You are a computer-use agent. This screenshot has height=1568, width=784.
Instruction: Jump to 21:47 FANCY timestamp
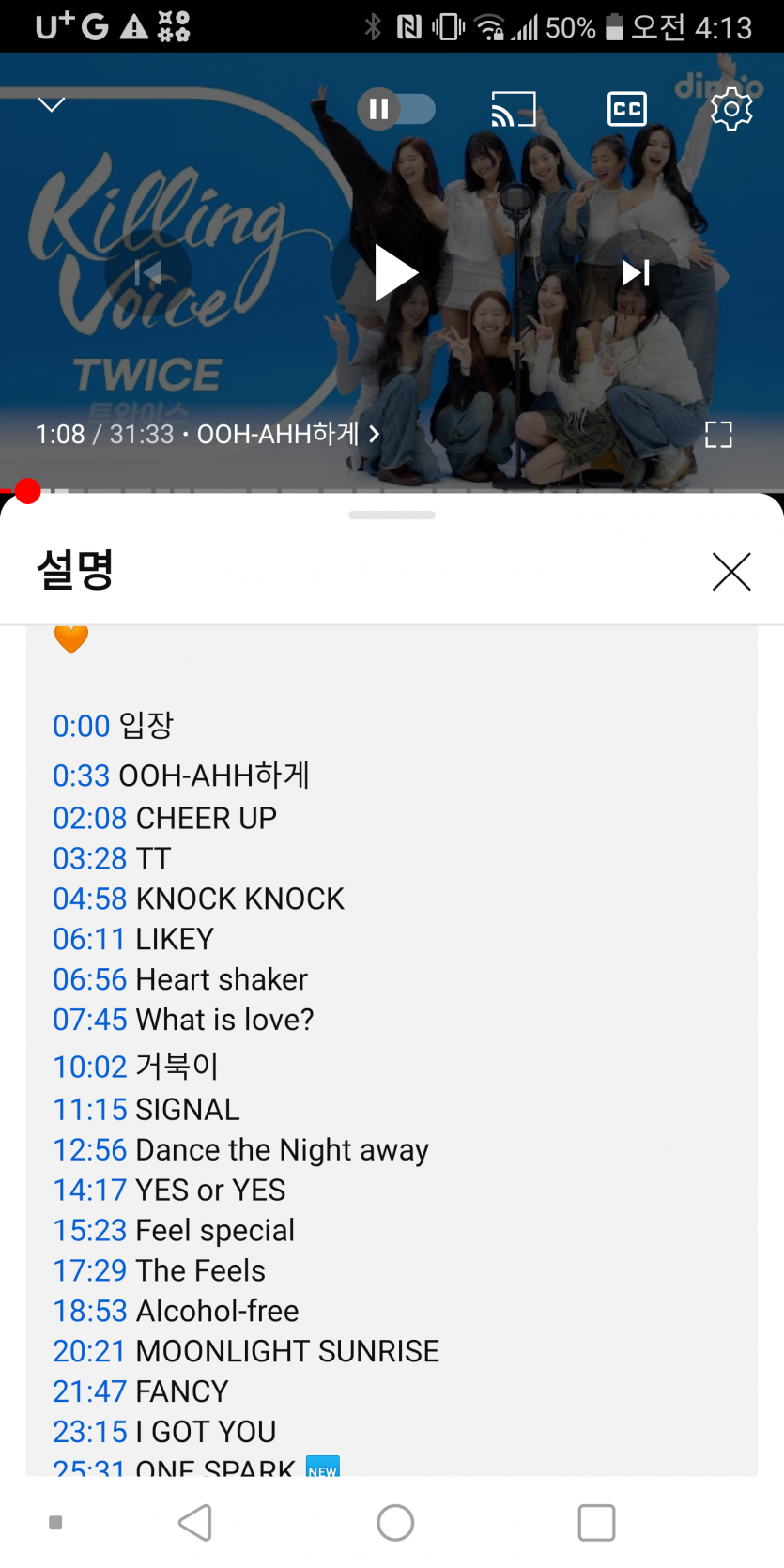[x=89, y=1391]
